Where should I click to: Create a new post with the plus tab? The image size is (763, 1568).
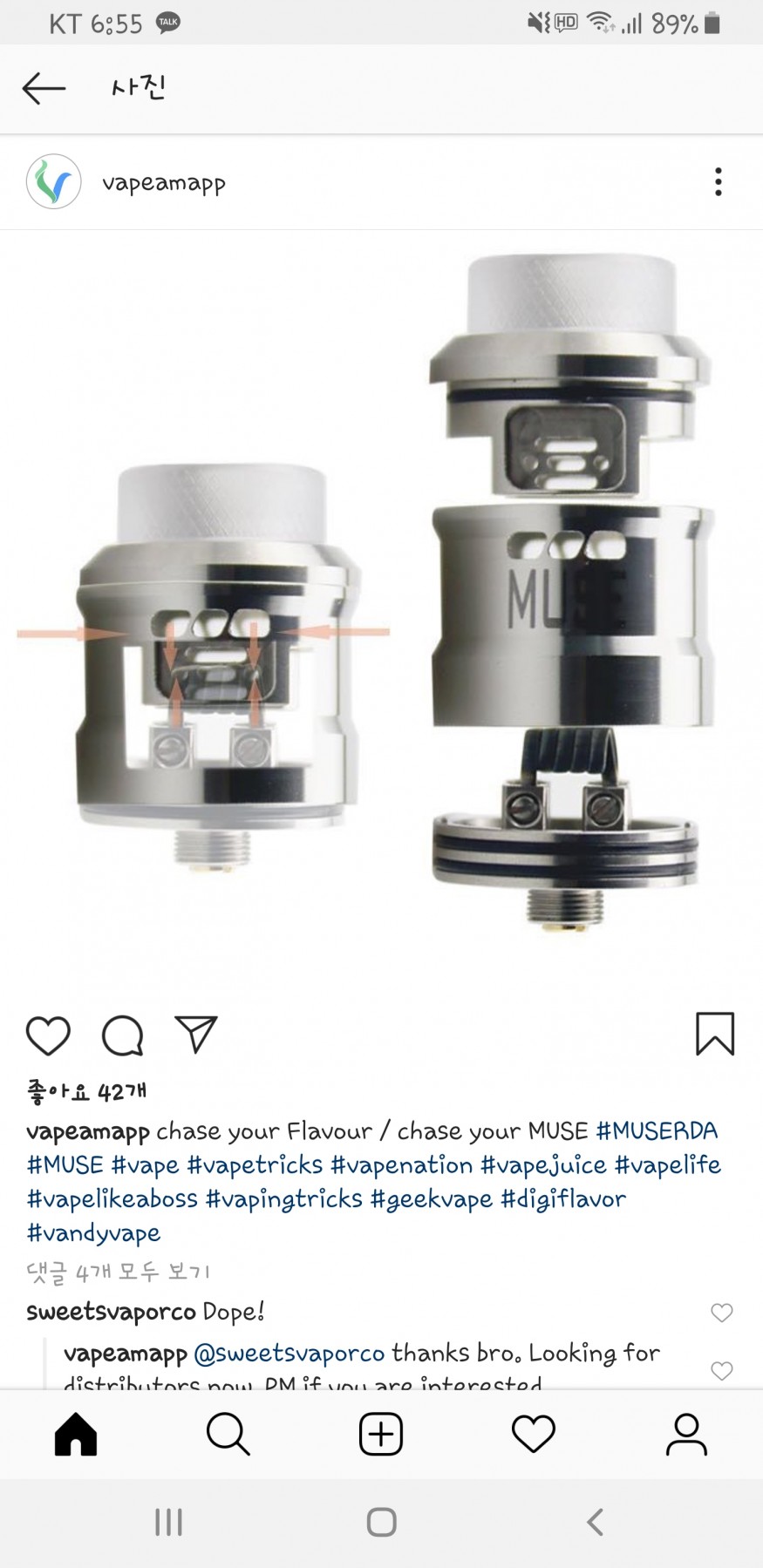381,1434
